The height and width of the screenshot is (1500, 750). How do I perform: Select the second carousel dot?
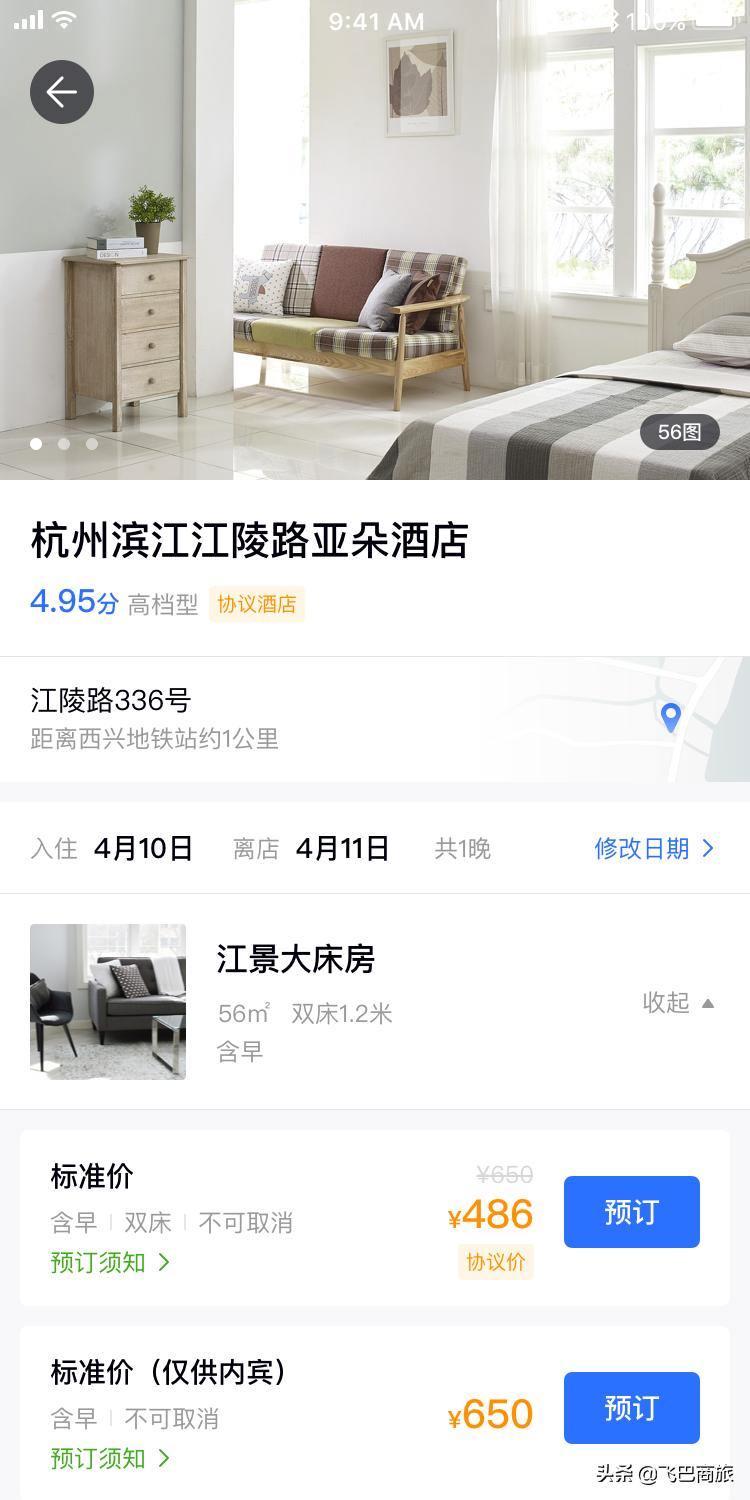point(63,443)
